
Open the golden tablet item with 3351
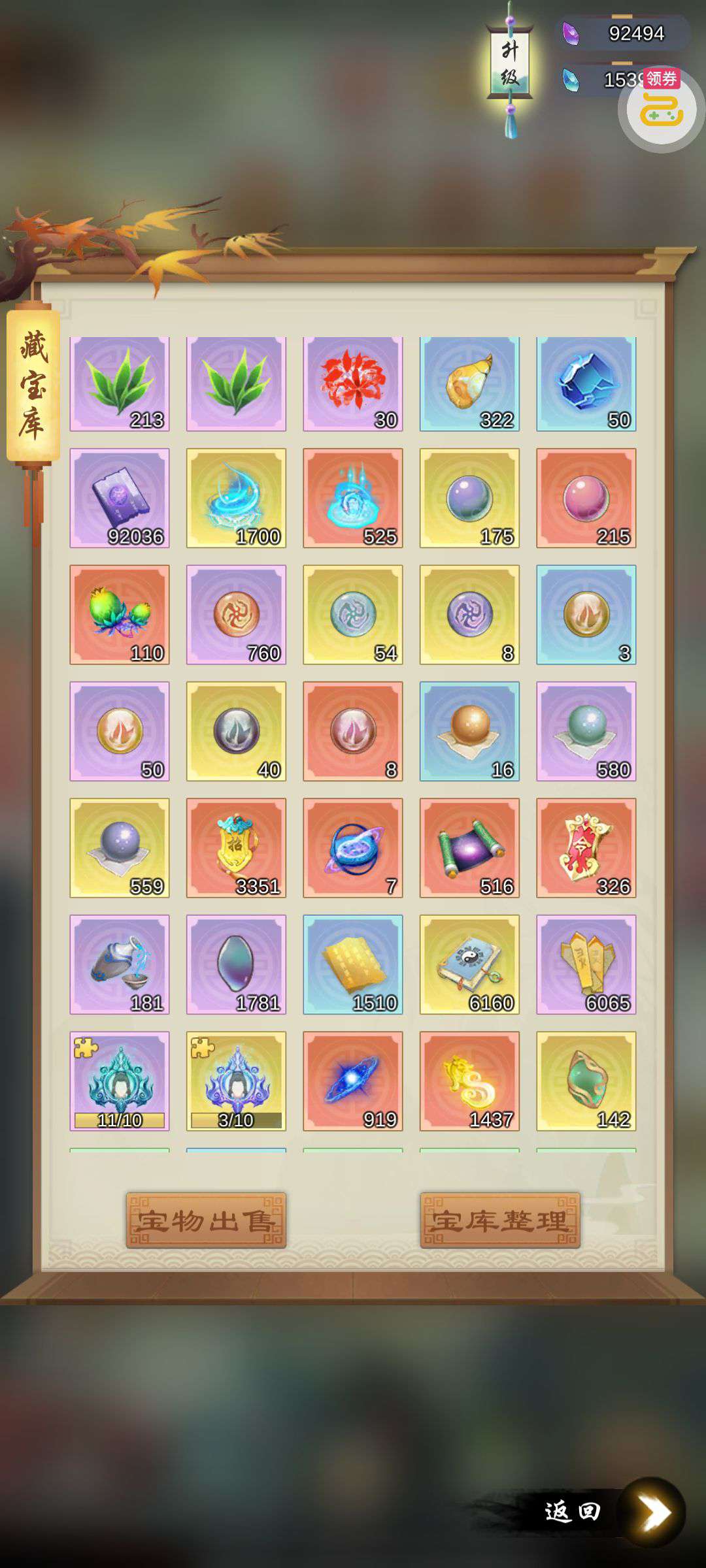[236, 848]
